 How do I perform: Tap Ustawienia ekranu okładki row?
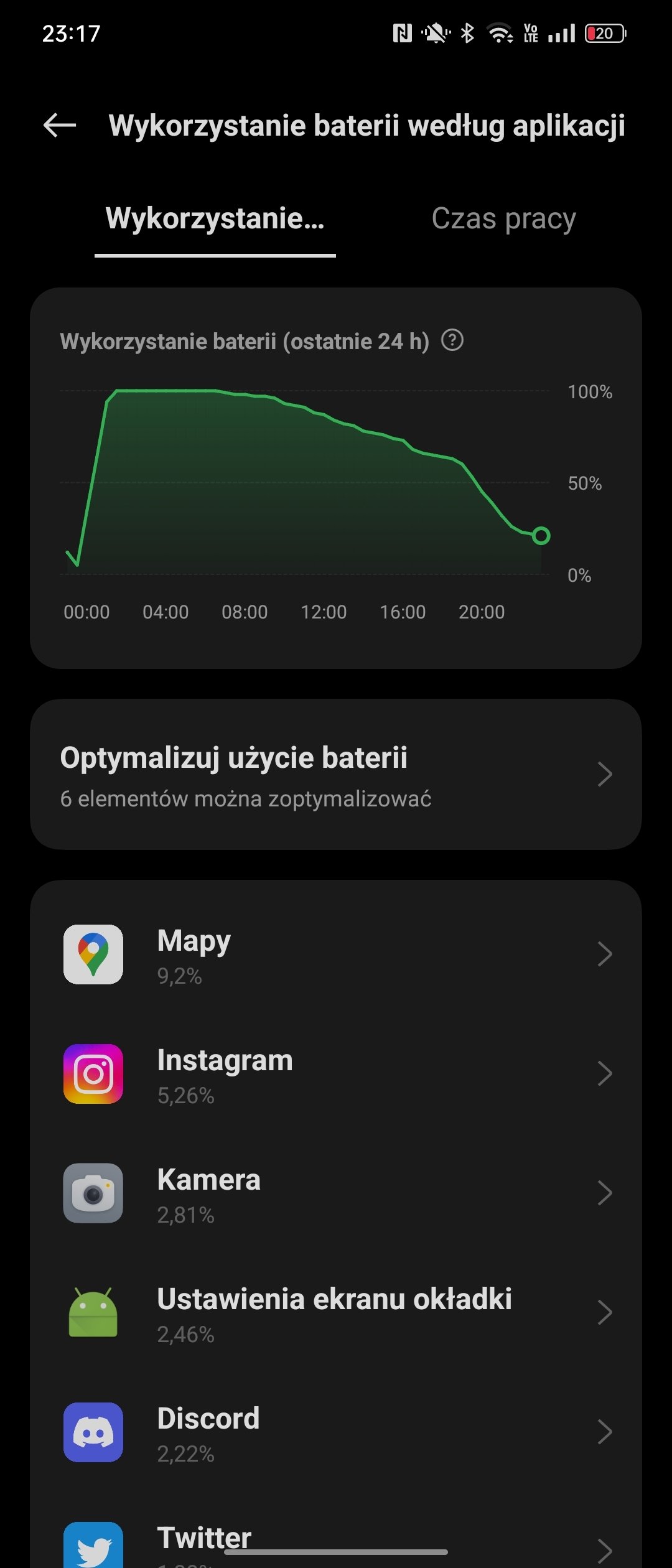click(x=336, y=1313)
